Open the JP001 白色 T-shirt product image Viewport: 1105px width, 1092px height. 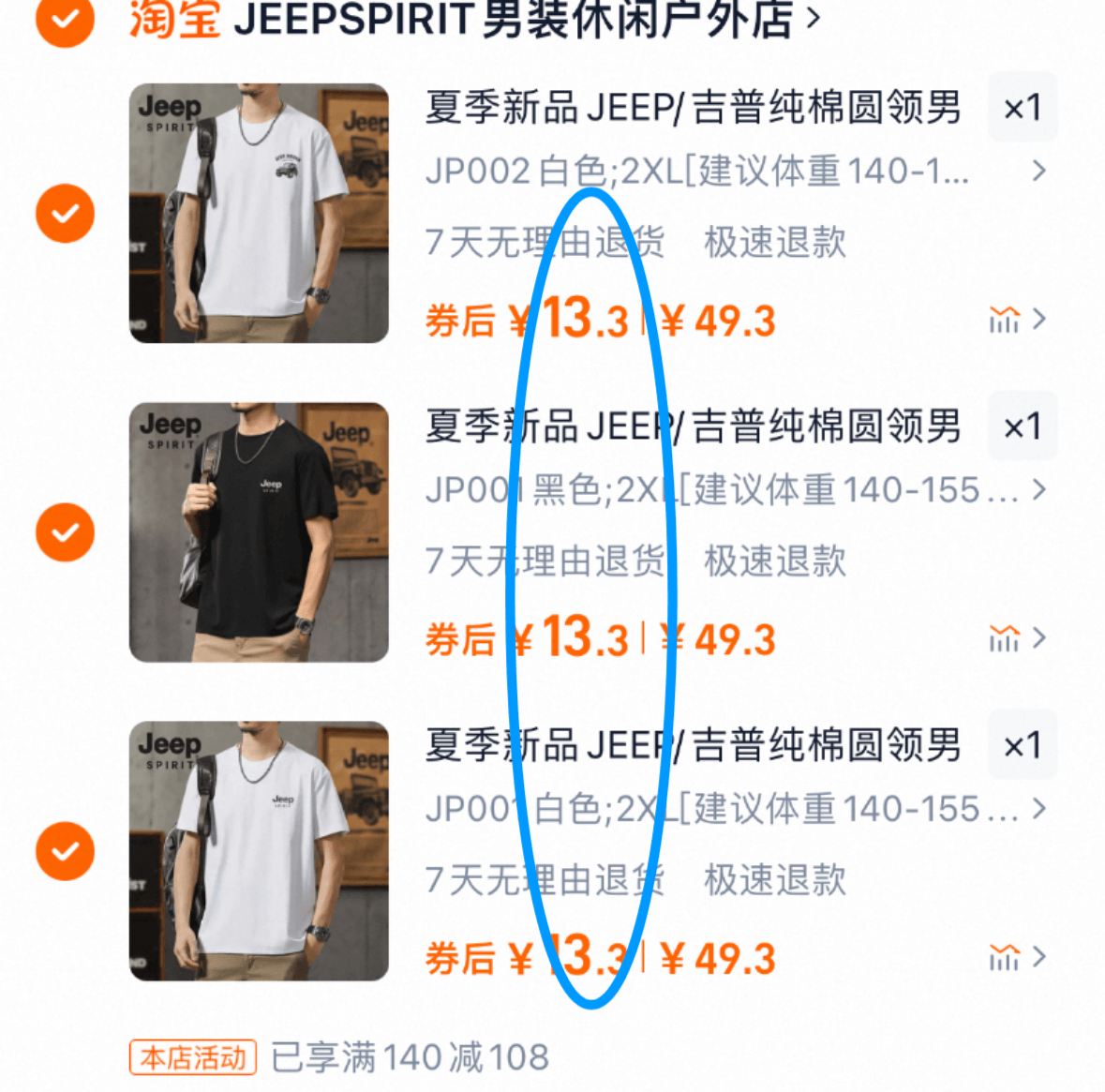(x=259, y=850)
